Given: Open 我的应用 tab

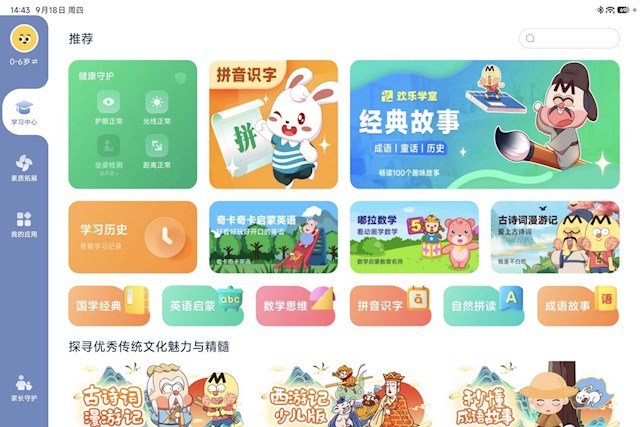Looking at the screenshot, I should click(24, 224).
